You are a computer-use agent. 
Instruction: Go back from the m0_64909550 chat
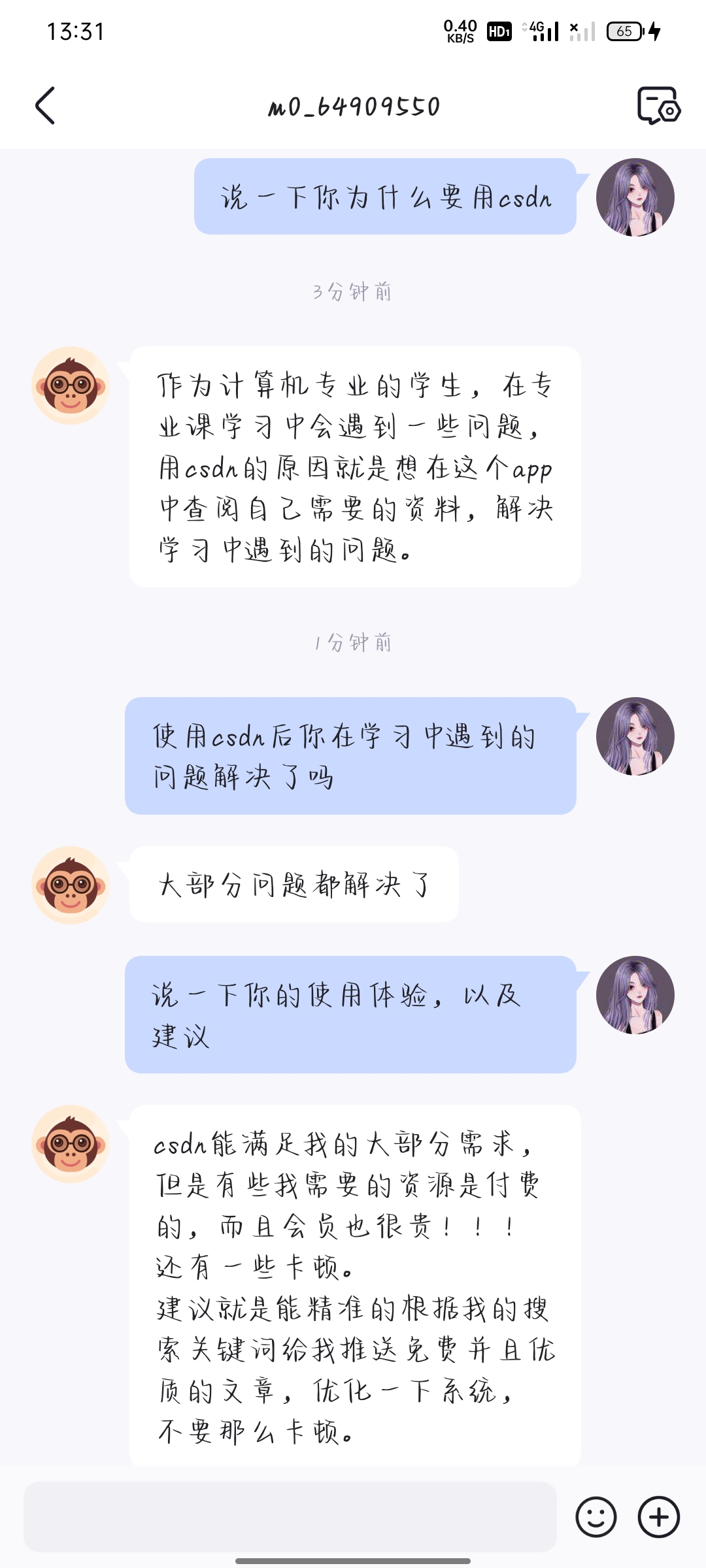point(45,105)
